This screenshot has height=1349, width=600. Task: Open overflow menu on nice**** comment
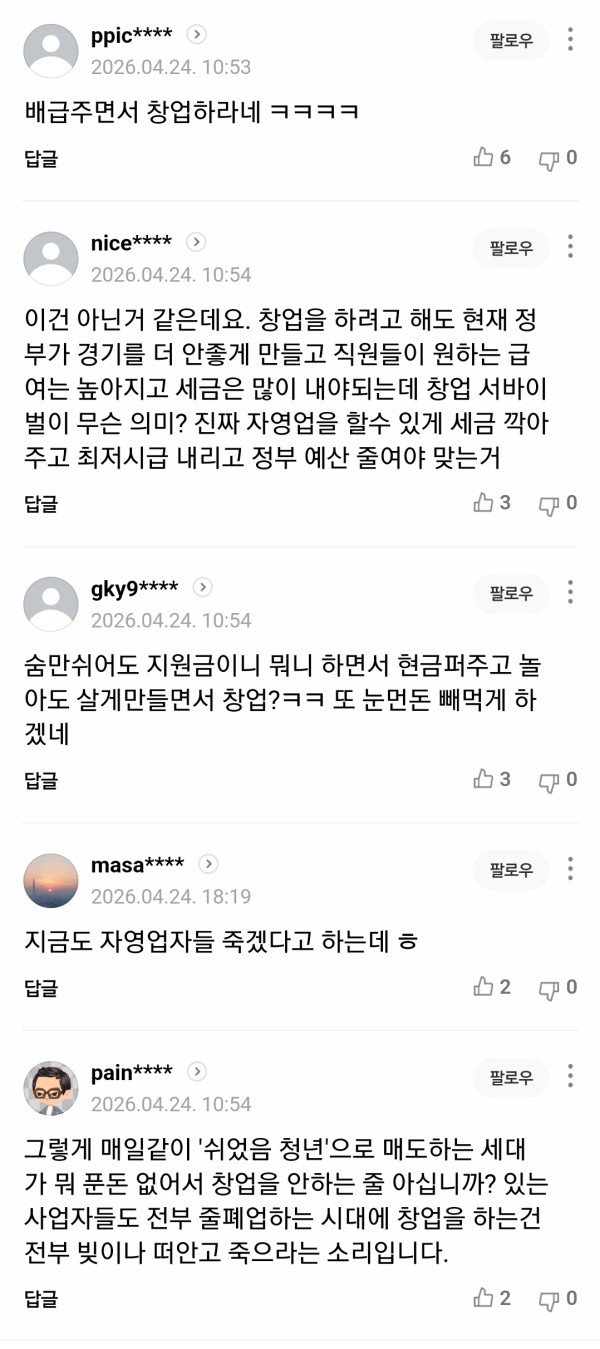(570, 246)
